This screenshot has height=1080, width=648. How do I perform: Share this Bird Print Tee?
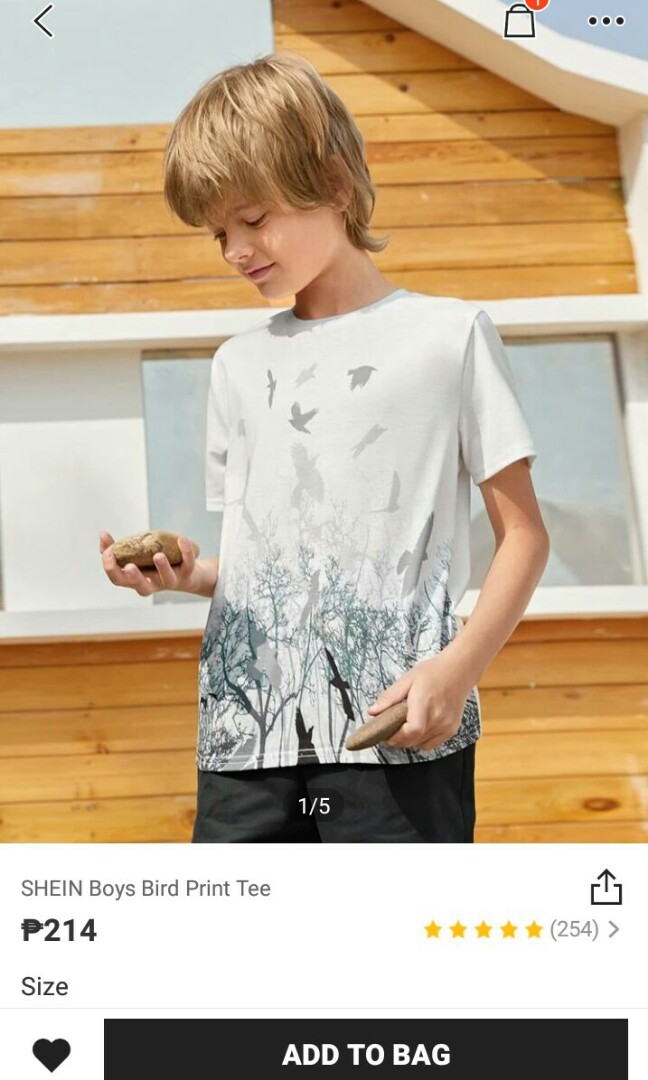click(606, 887)
